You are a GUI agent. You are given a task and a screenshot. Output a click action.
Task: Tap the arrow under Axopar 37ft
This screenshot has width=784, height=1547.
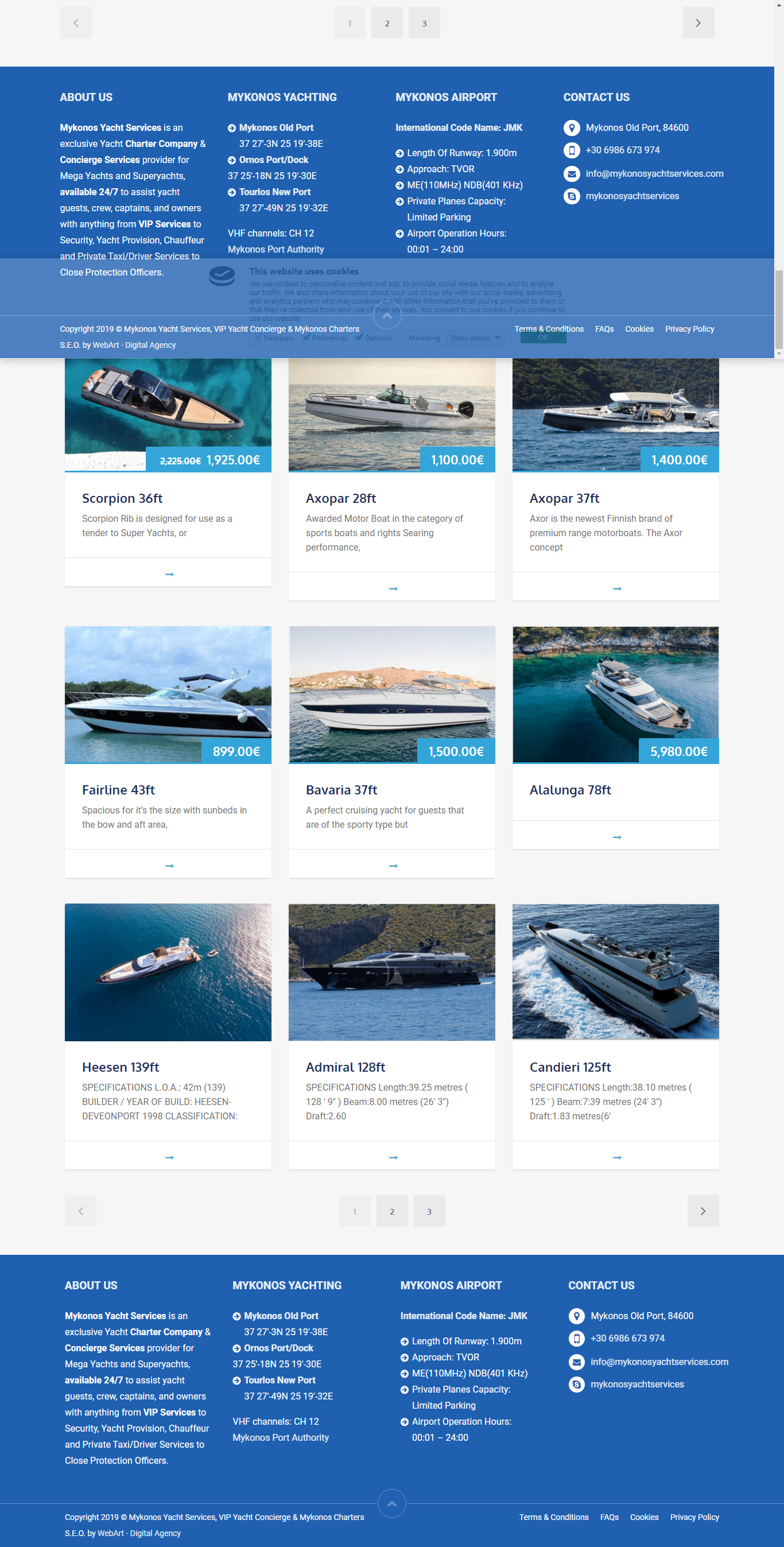click(616, 588)
